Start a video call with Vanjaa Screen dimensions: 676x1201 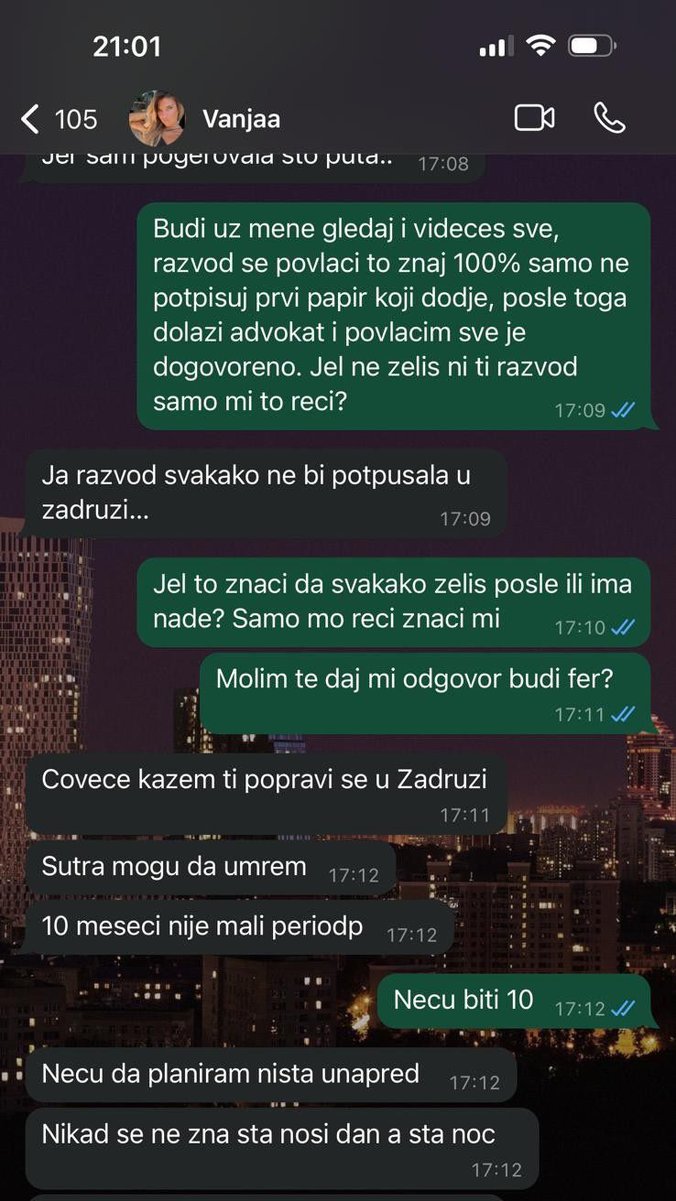coord(535,118)
